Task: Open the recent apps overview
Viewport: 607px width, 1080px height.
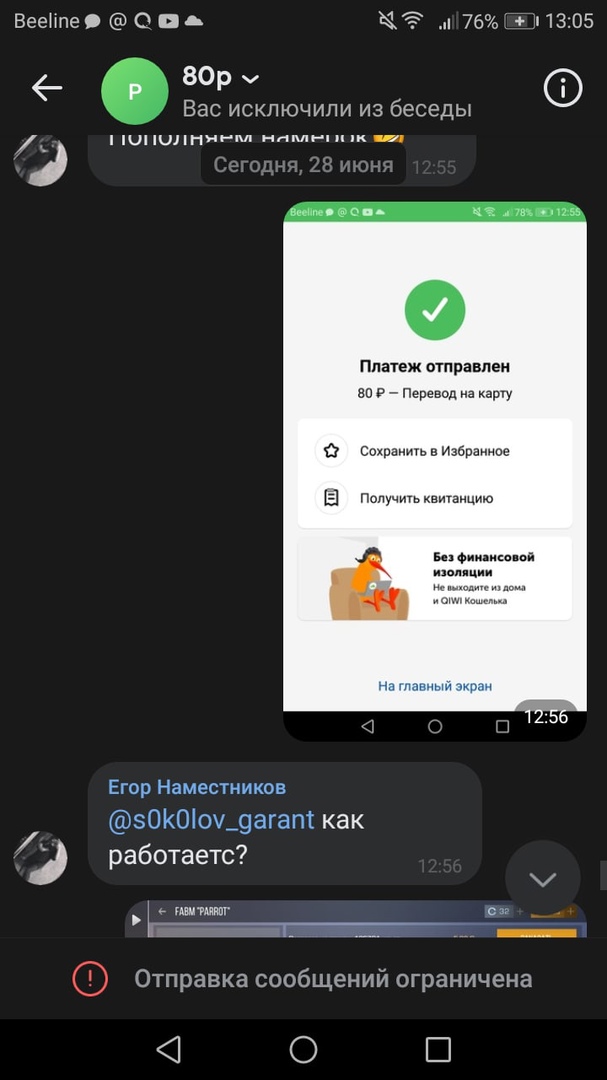Action: coord(438,1049)
